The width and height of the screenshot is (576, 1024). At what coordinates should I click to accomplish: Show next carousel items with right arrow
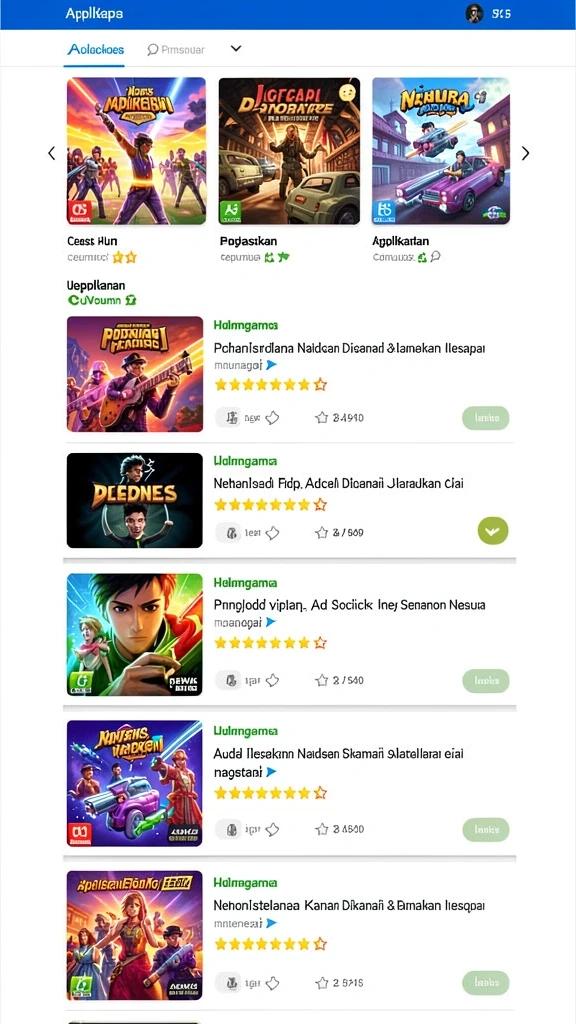click(x=525, y=153)
